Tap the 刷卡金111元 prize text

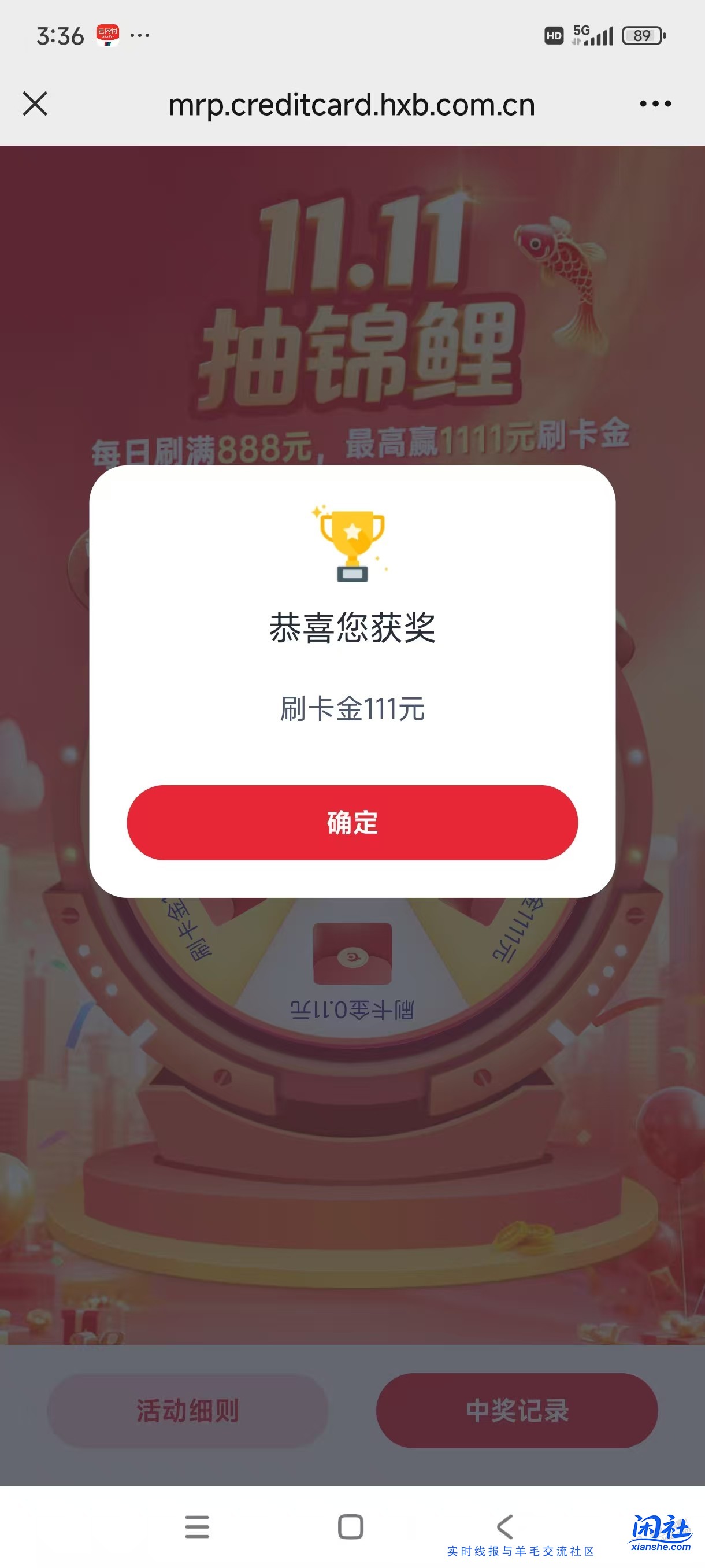coord(352,708)
